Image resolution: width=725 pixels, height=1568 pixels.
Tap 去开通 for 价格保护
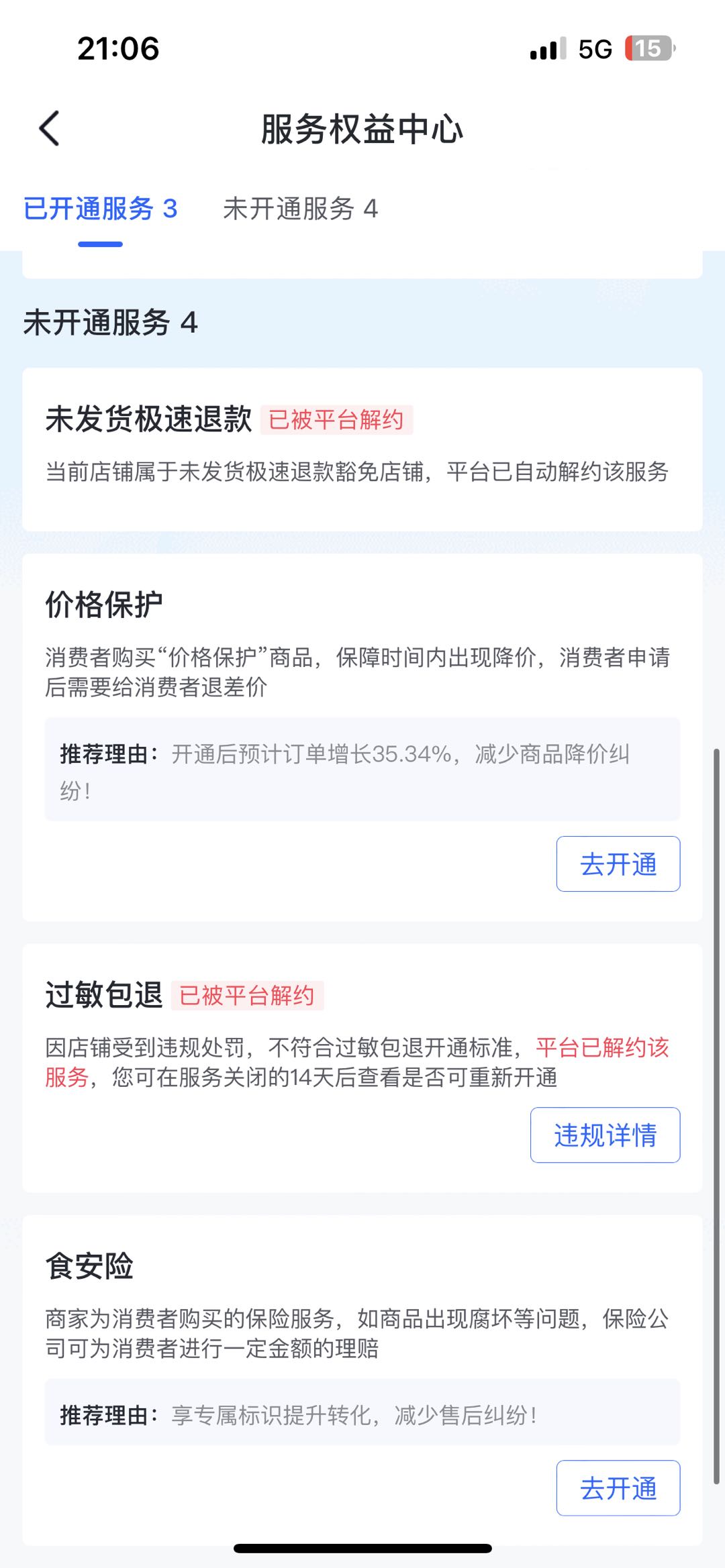[x=618, y=864]
